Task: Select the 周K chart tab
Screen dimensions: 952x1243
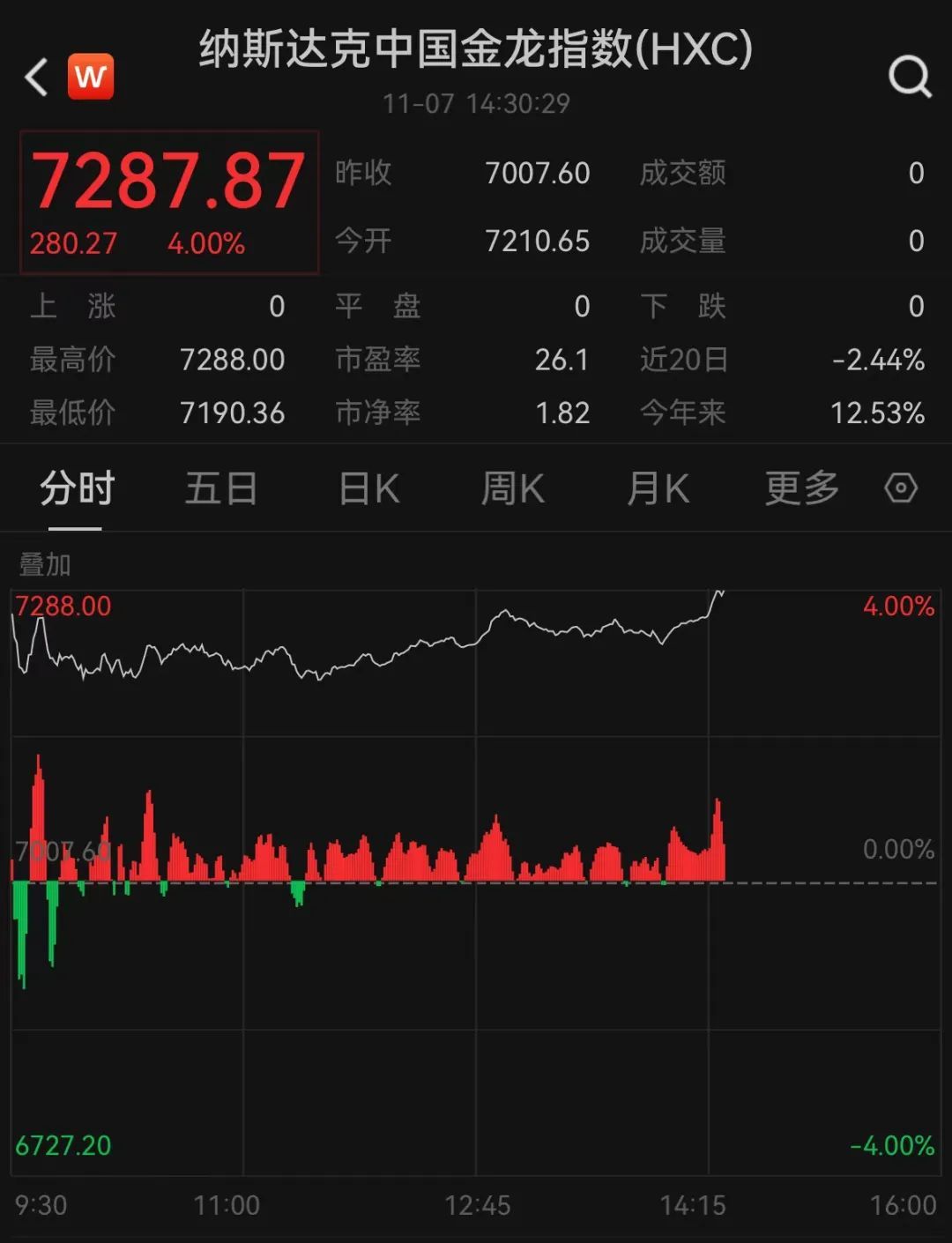Action: click(x=512, y=488)
